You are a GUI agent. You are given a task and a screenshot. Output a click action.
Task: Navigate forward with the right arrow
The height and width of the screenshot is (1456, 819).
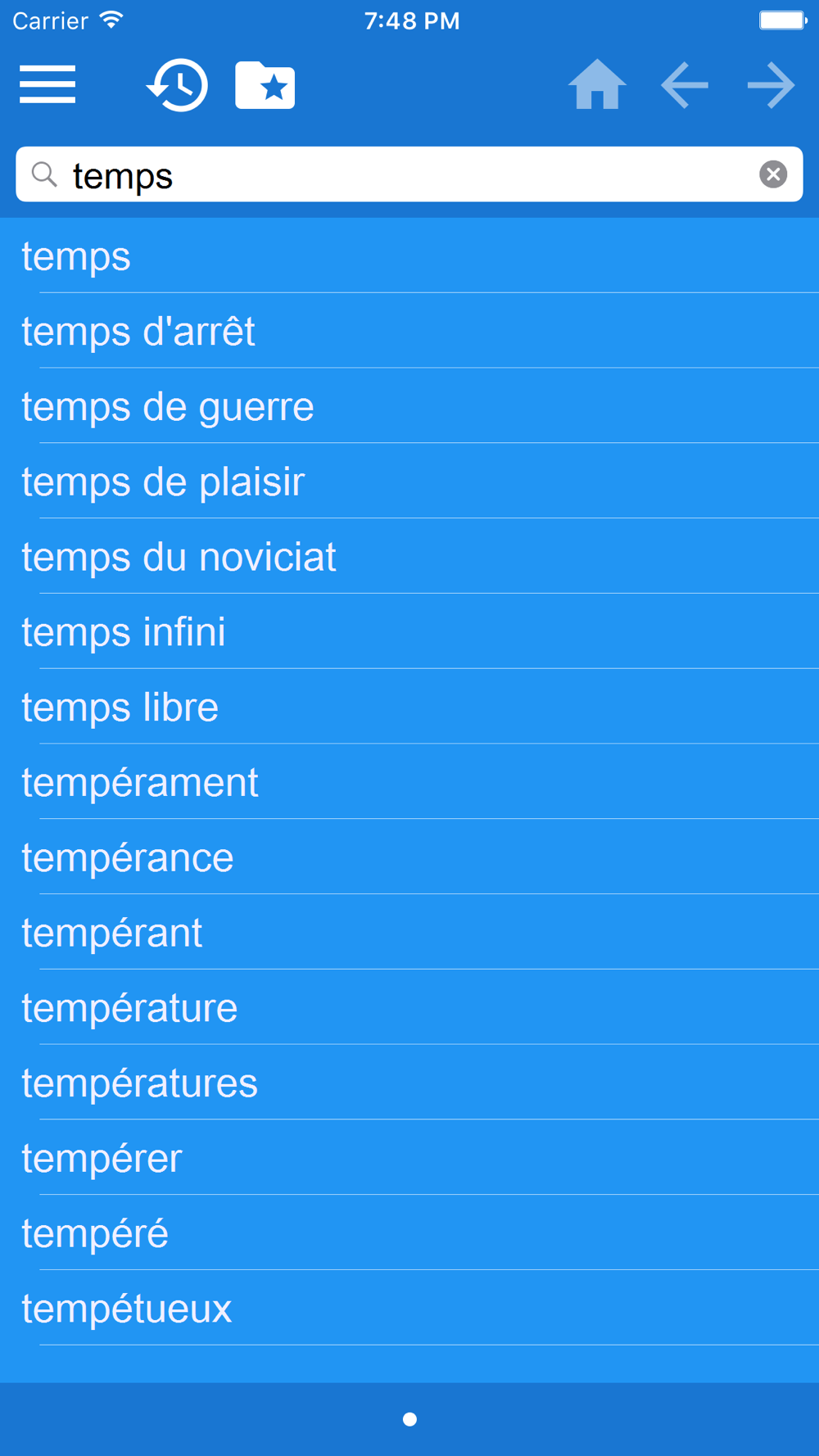click(771, 84)
